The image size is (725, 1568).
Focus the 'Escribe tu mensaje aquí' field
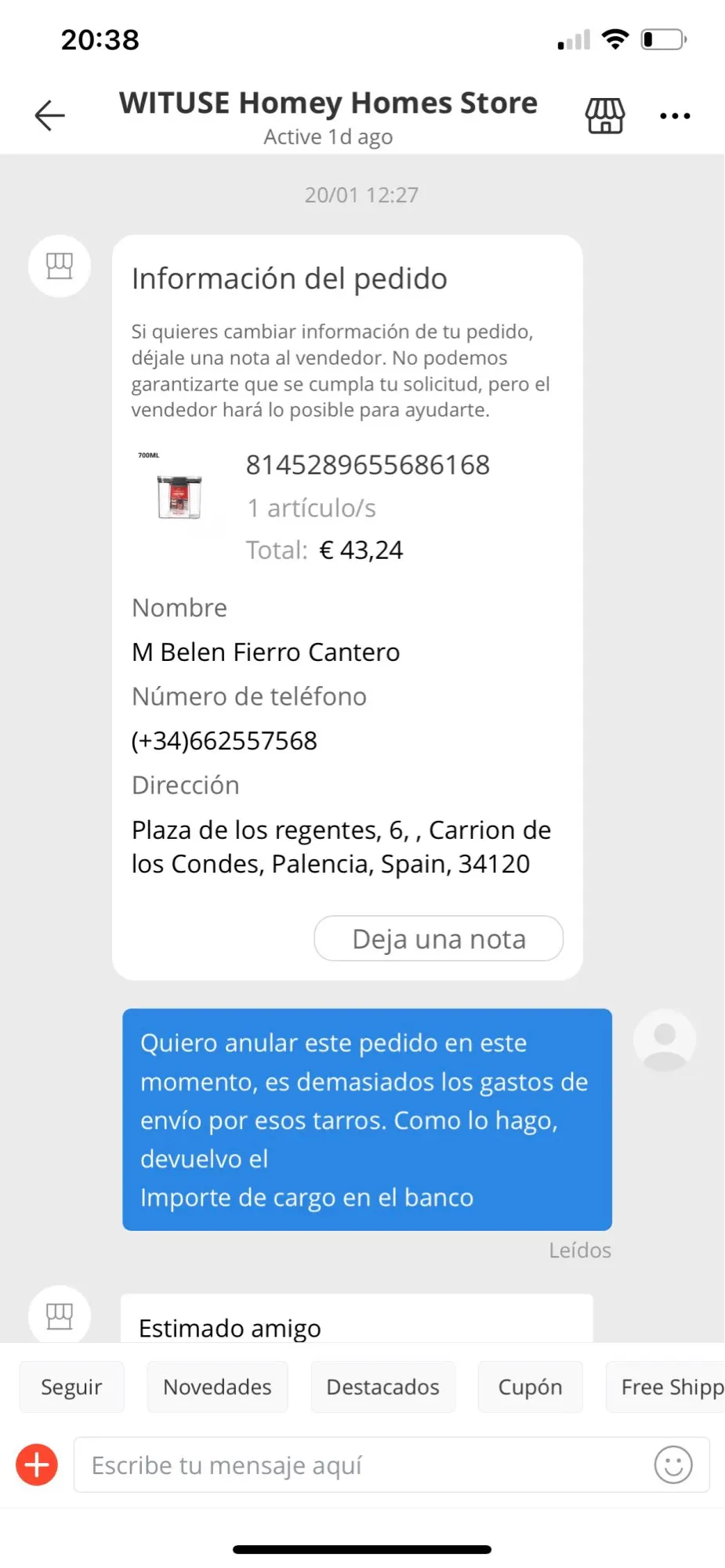click(x=361, y=1465)
